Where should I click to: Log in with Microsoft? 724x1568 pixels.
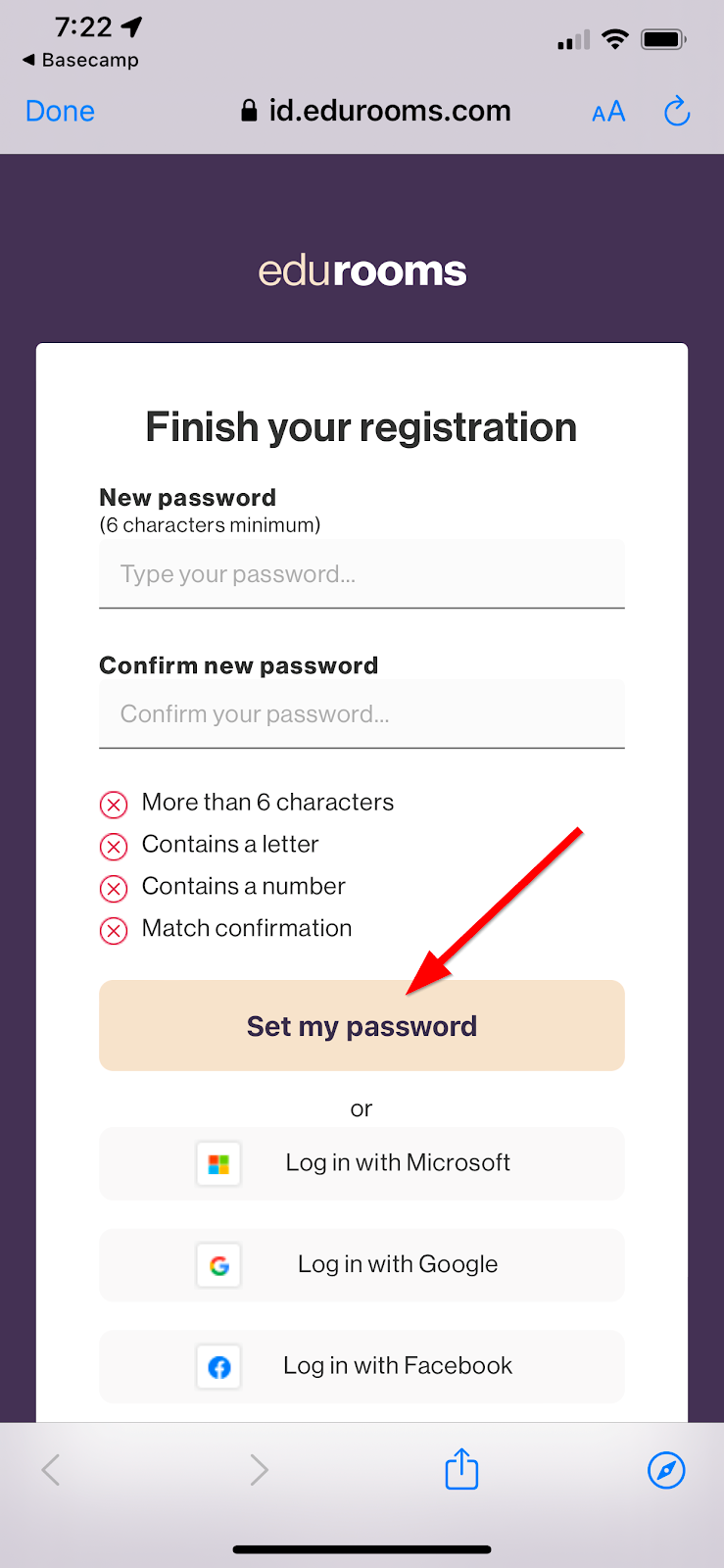click(x=362, y=1163)
